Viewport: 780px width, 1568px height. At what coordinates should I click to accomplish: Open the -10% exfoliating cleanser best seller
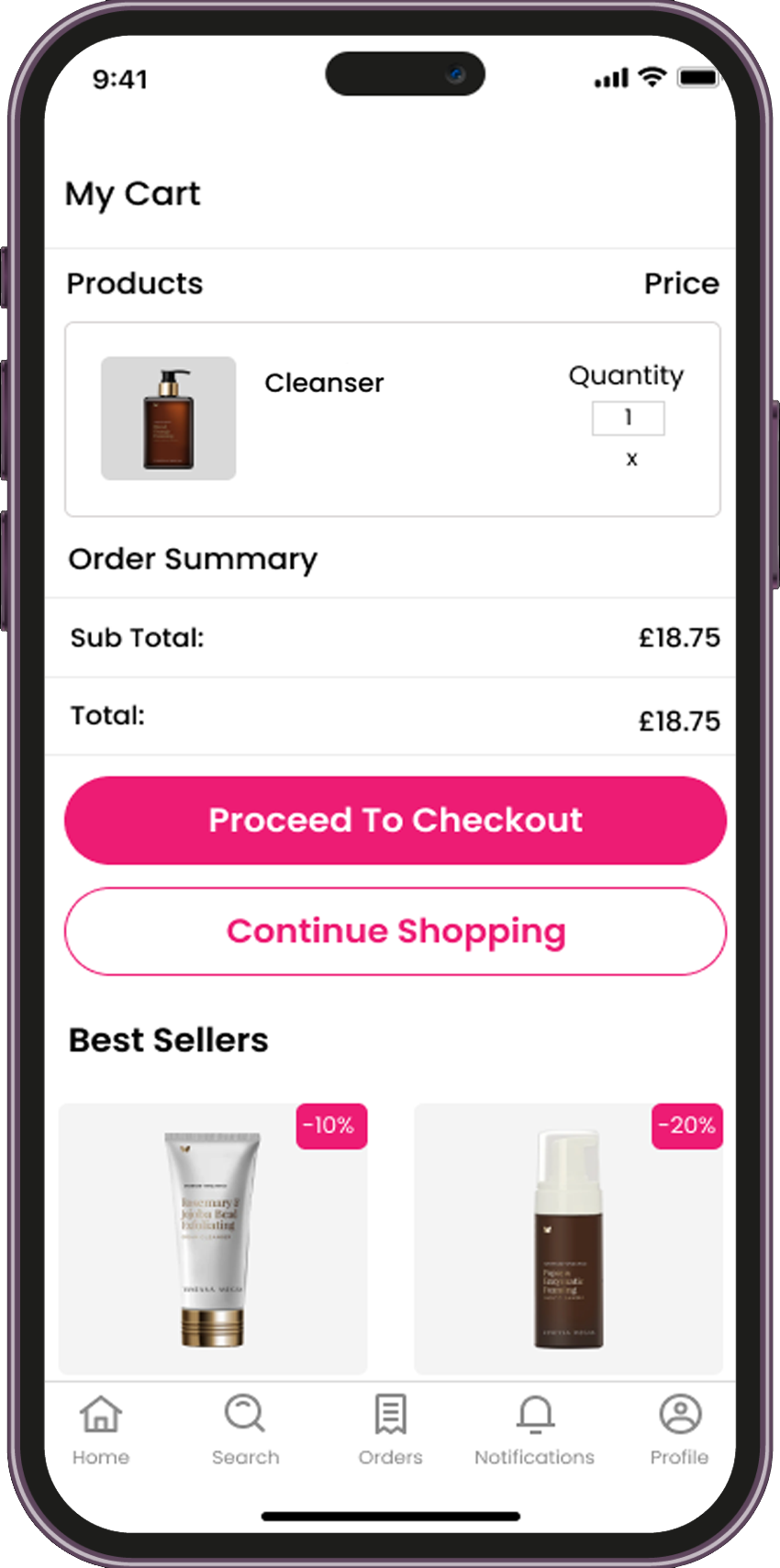213,1238
